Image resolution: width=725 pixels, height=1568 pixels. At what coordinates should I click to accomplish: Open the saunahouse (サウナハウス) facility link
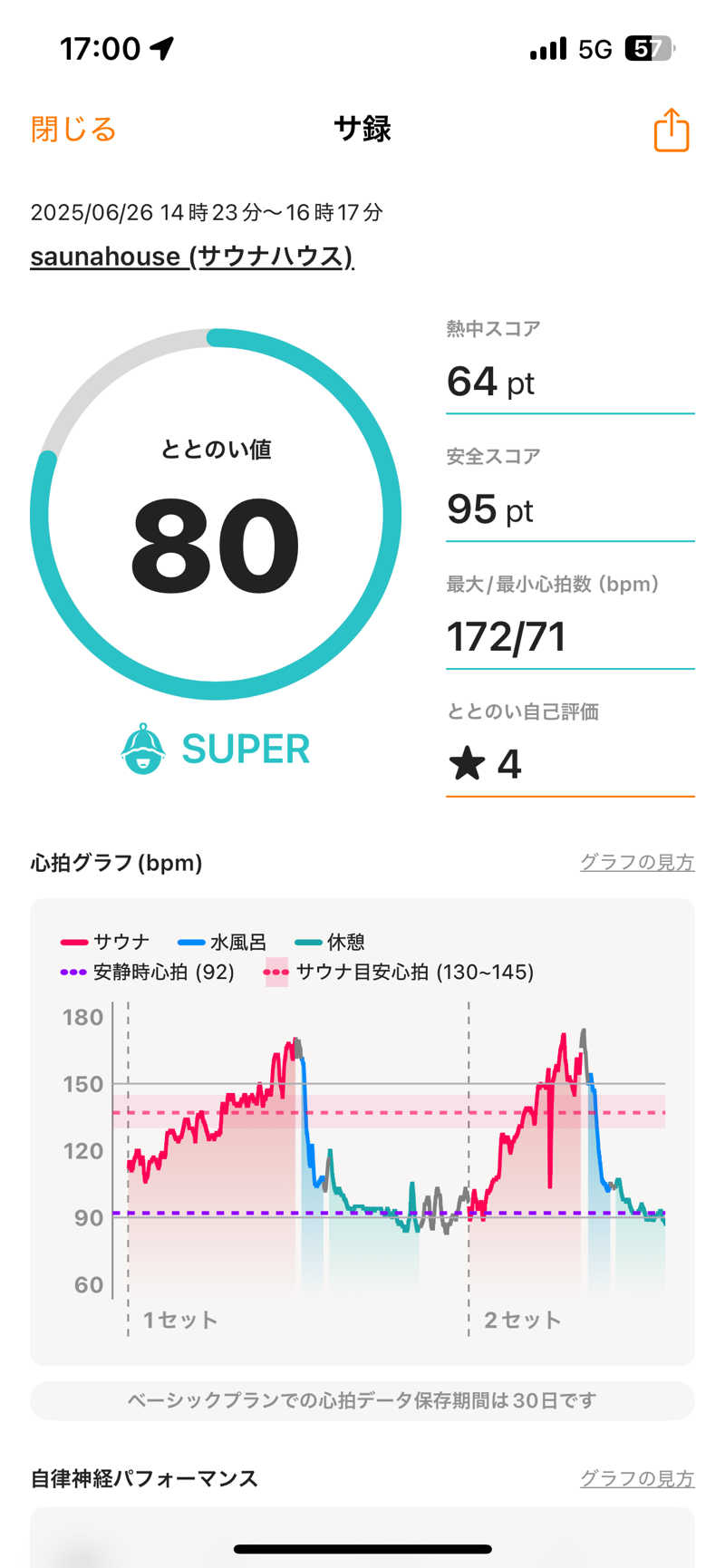click(x=191, y=256)
